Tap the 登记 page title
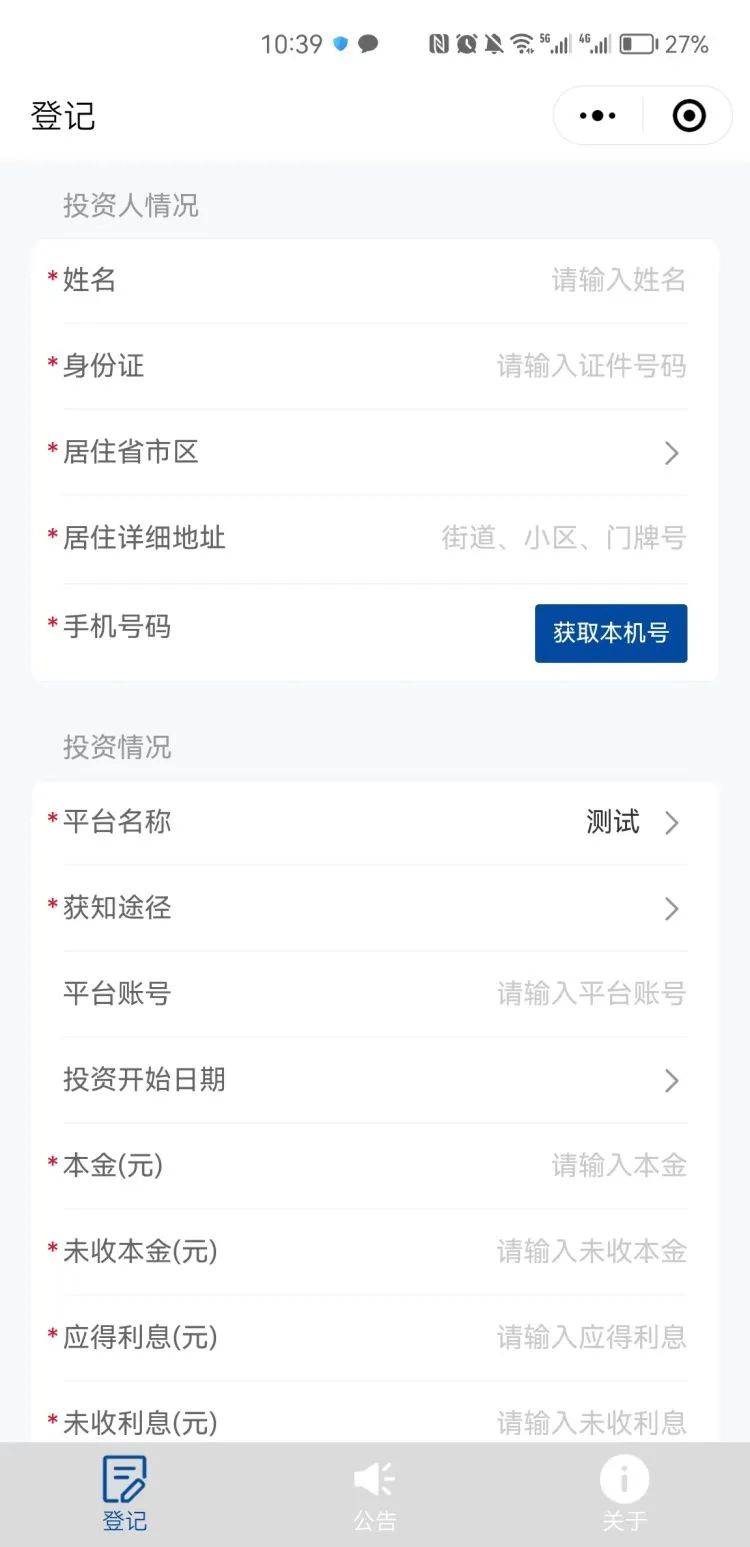Viewport: 750px width, 1547px height. coord(62,115)
